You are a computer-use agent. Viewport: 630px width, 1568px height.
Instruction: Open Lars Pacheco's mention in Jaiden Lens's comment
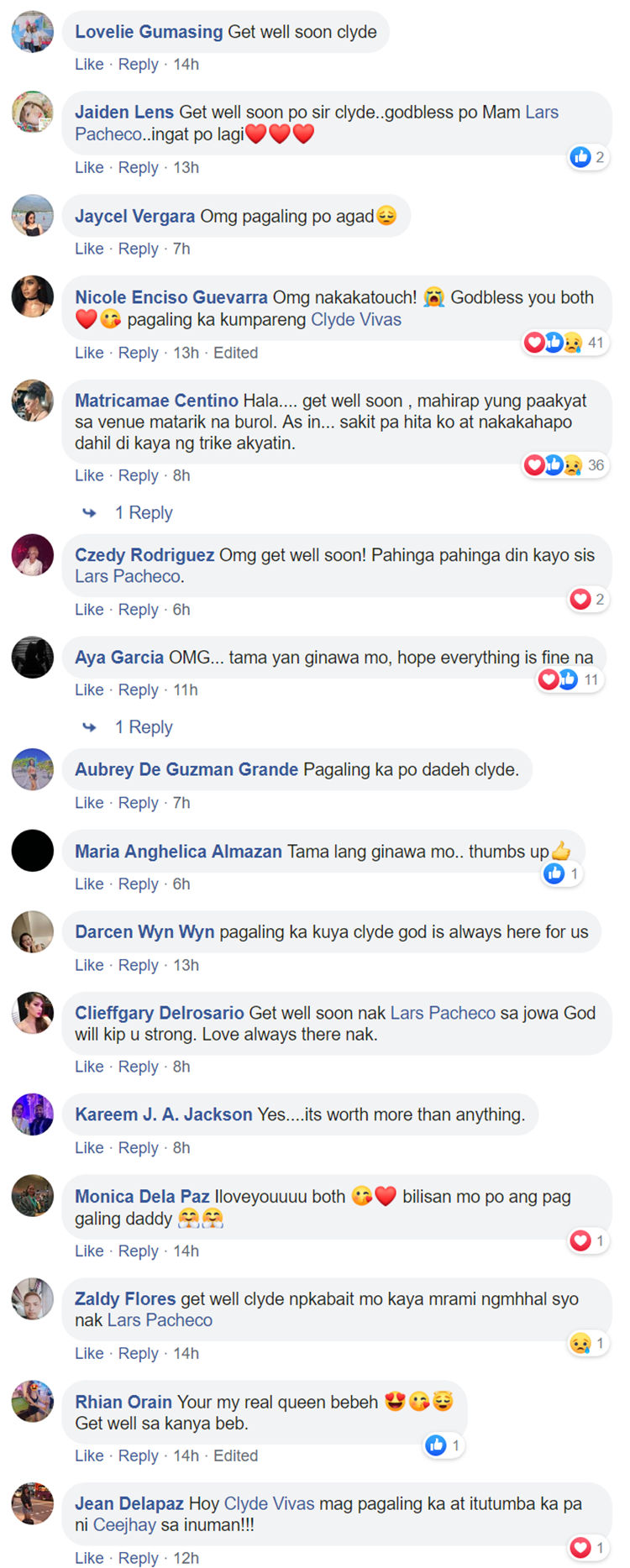(x=541, y=113)
